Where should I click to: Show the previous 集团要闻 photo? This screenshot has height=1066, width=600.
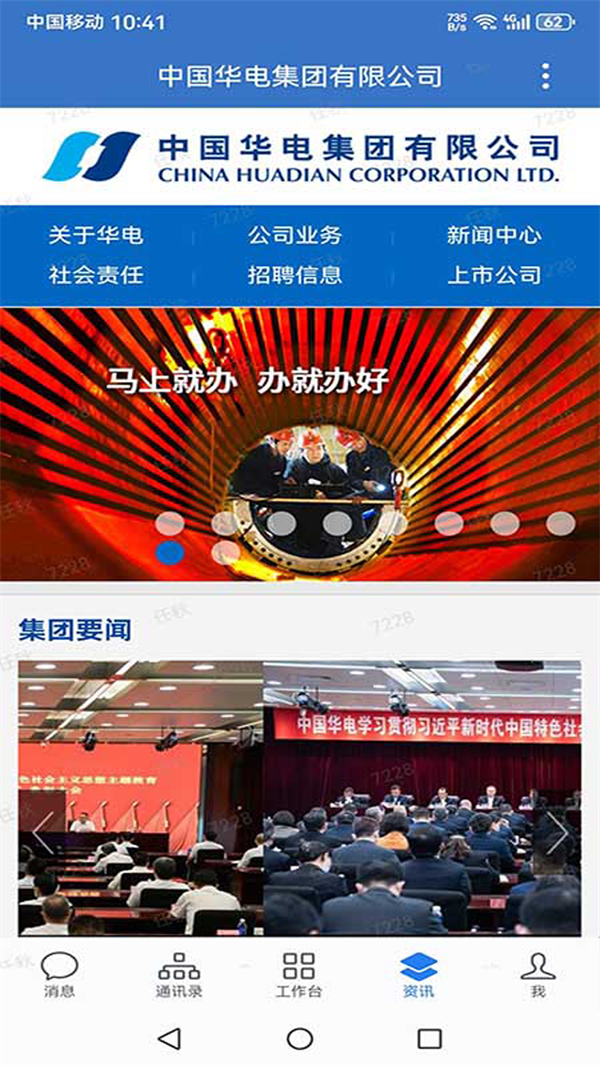(43, 832)
